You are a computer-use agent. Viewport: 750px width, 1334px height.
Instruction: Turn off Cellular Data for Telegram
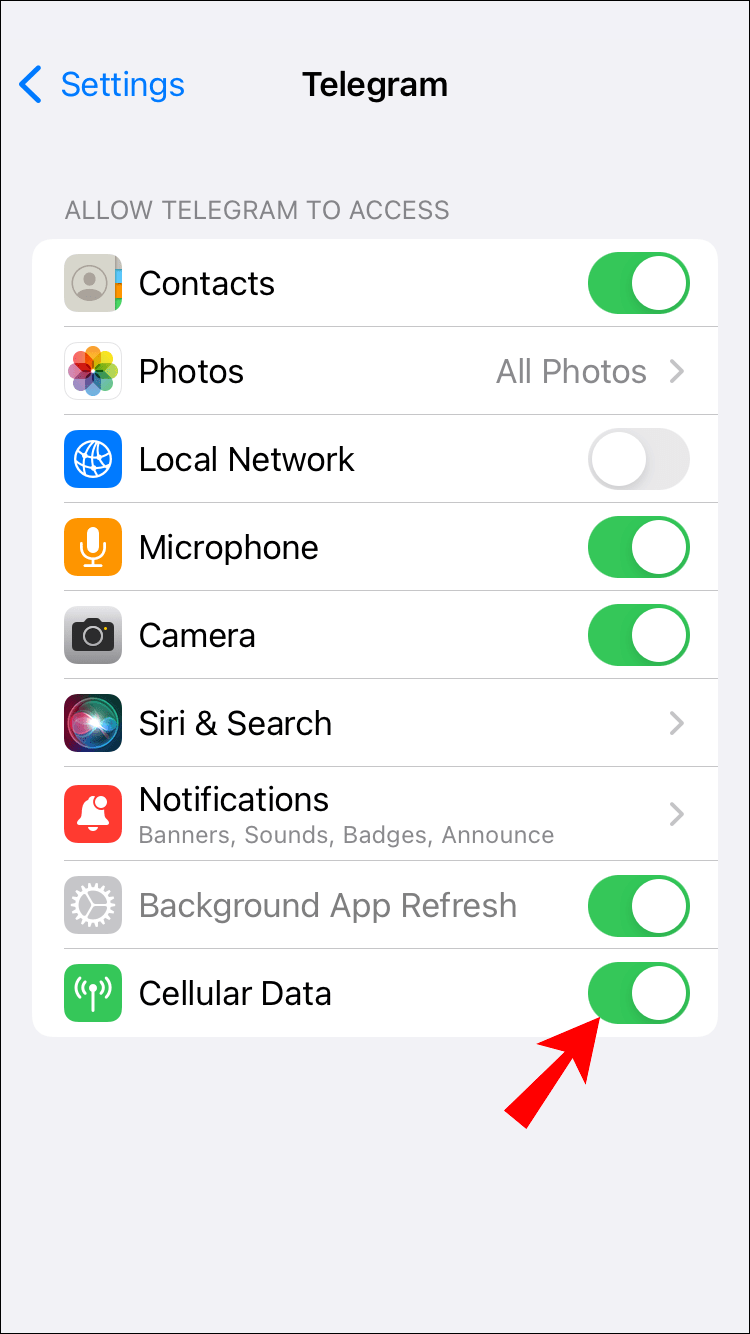[639, 993]
